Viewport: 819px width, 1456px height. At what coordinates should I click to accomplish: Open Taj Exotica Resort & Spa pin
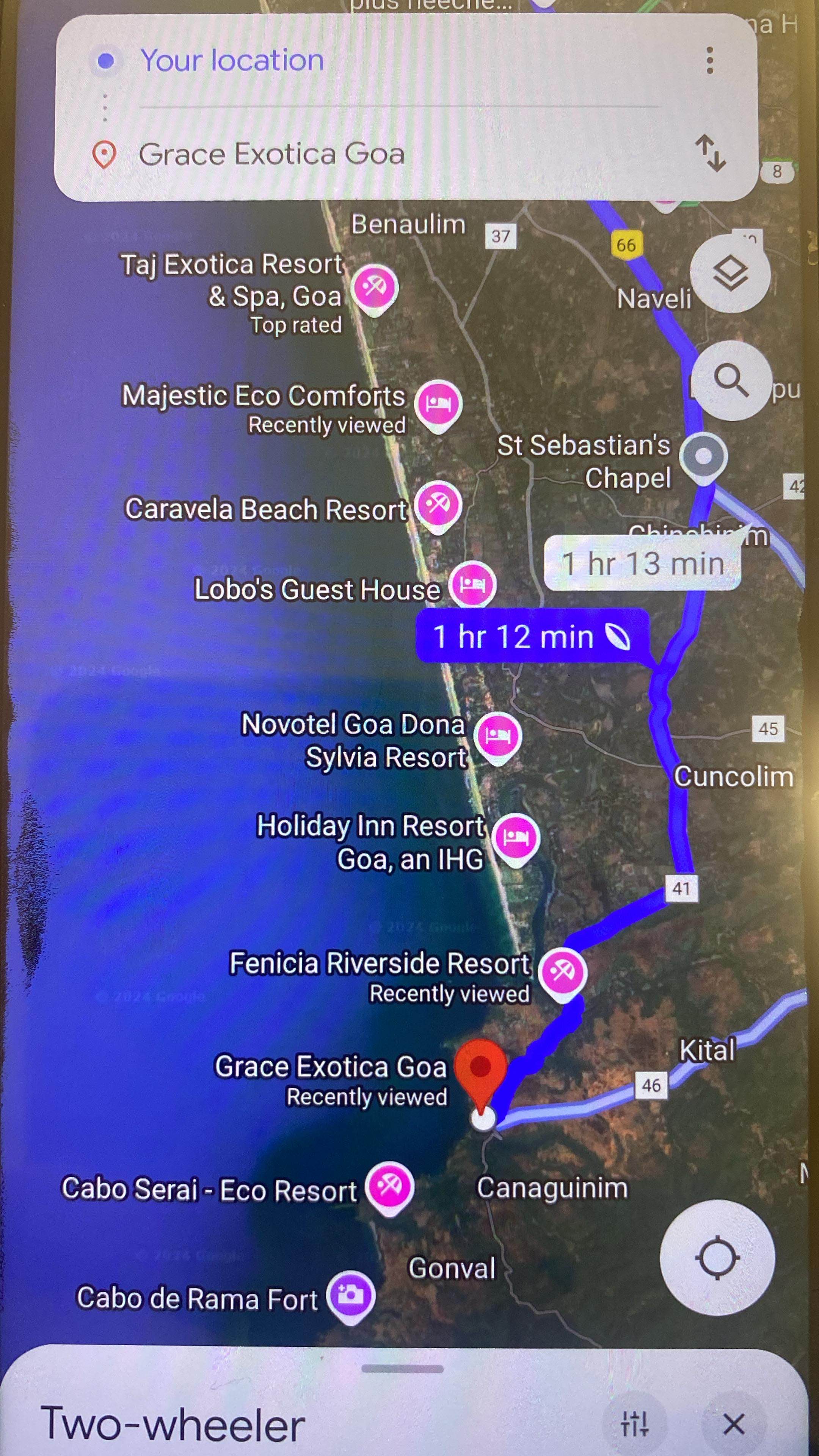[374, 287]
